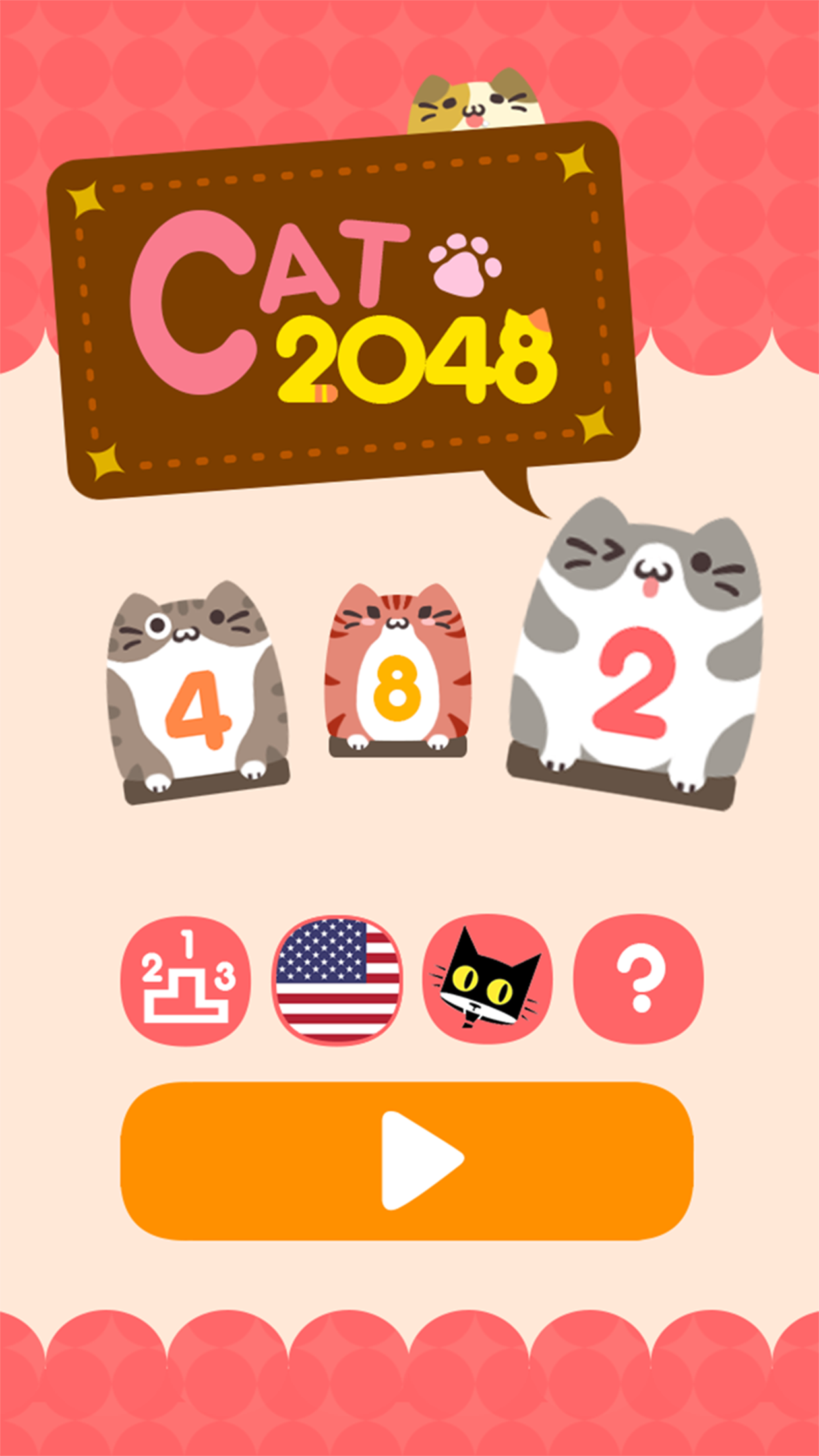
Task: Start the game with the play button
Action: click(x=407, y=1161)
